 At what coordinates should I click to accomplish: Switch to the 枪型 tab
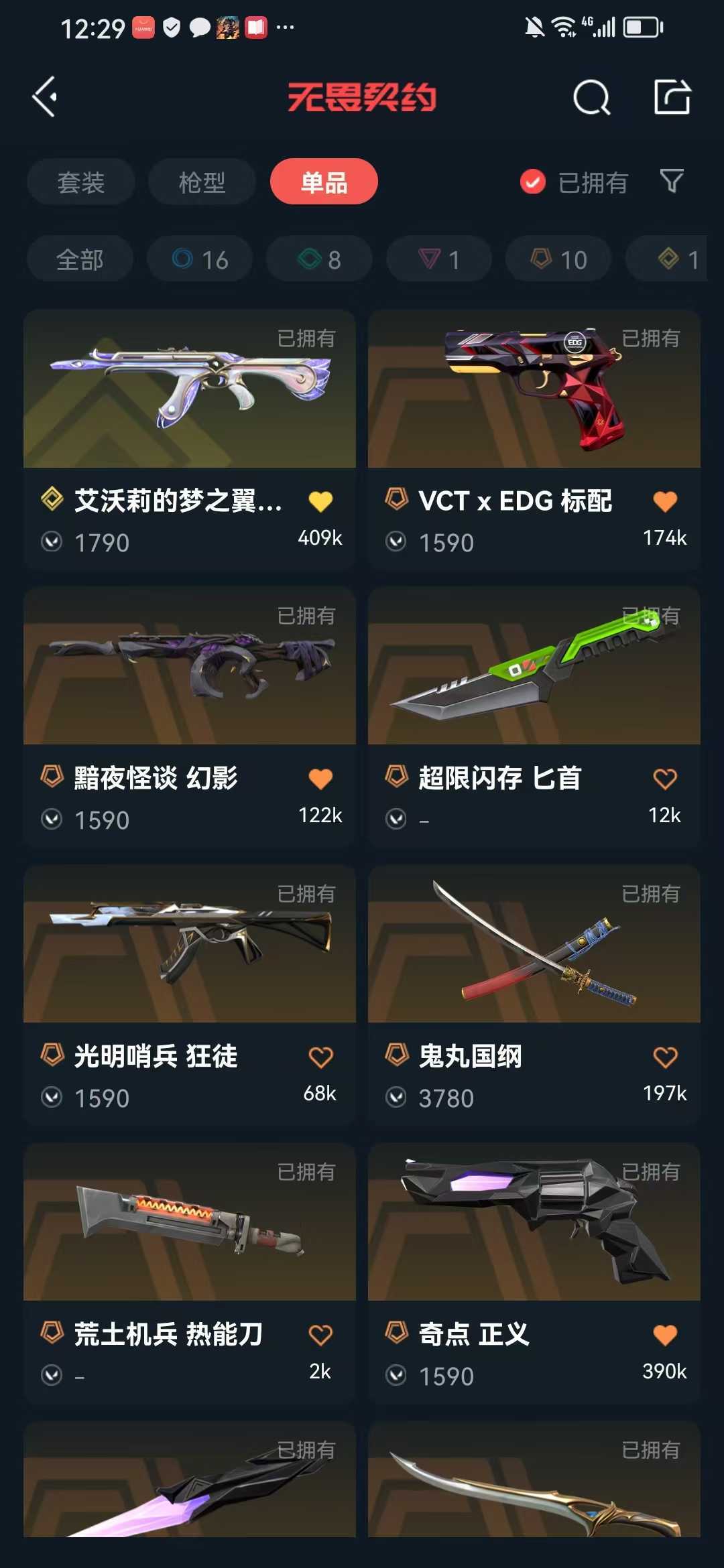pyautogui.click(x=202, y=182)
